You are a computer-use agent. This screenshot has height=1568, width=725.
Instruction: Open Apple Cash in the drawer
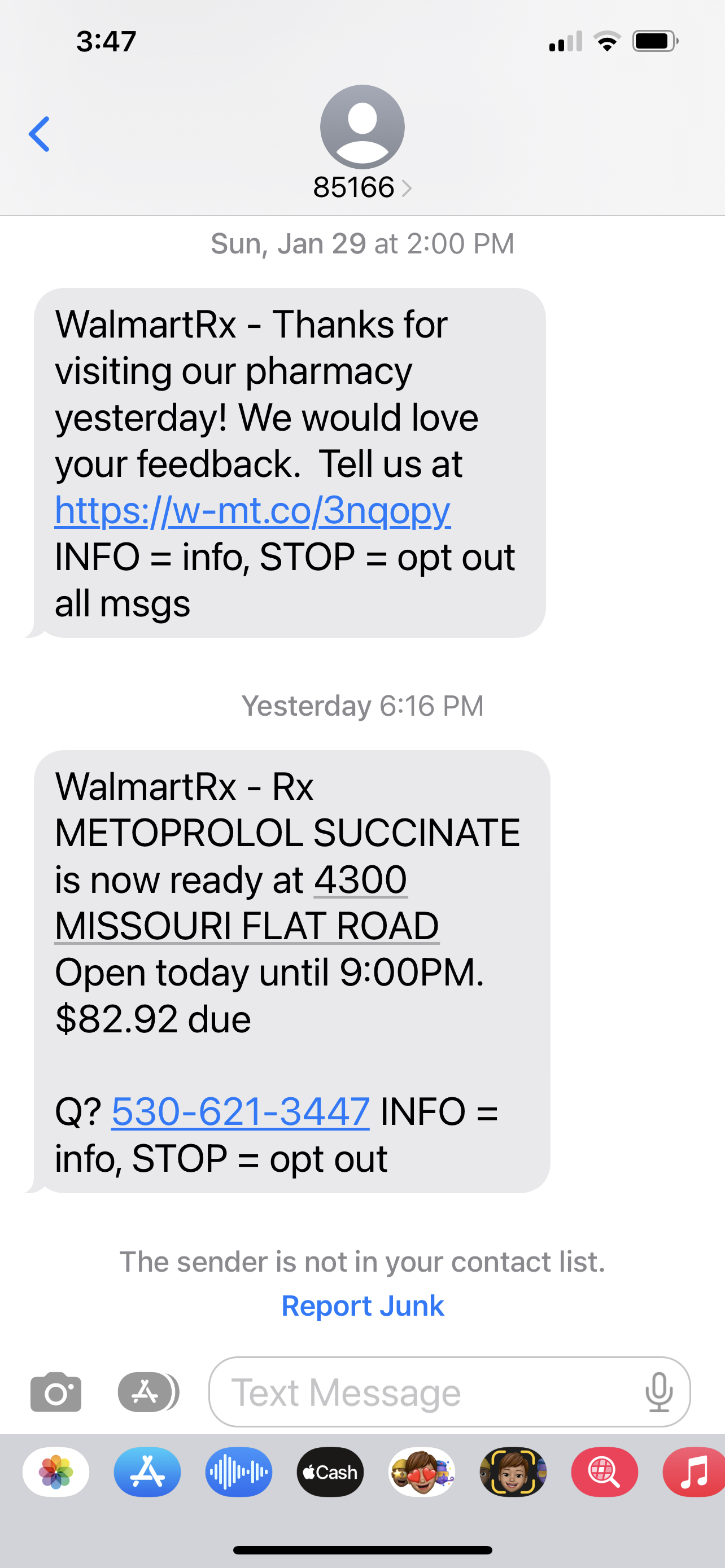tap(330, 1472)
